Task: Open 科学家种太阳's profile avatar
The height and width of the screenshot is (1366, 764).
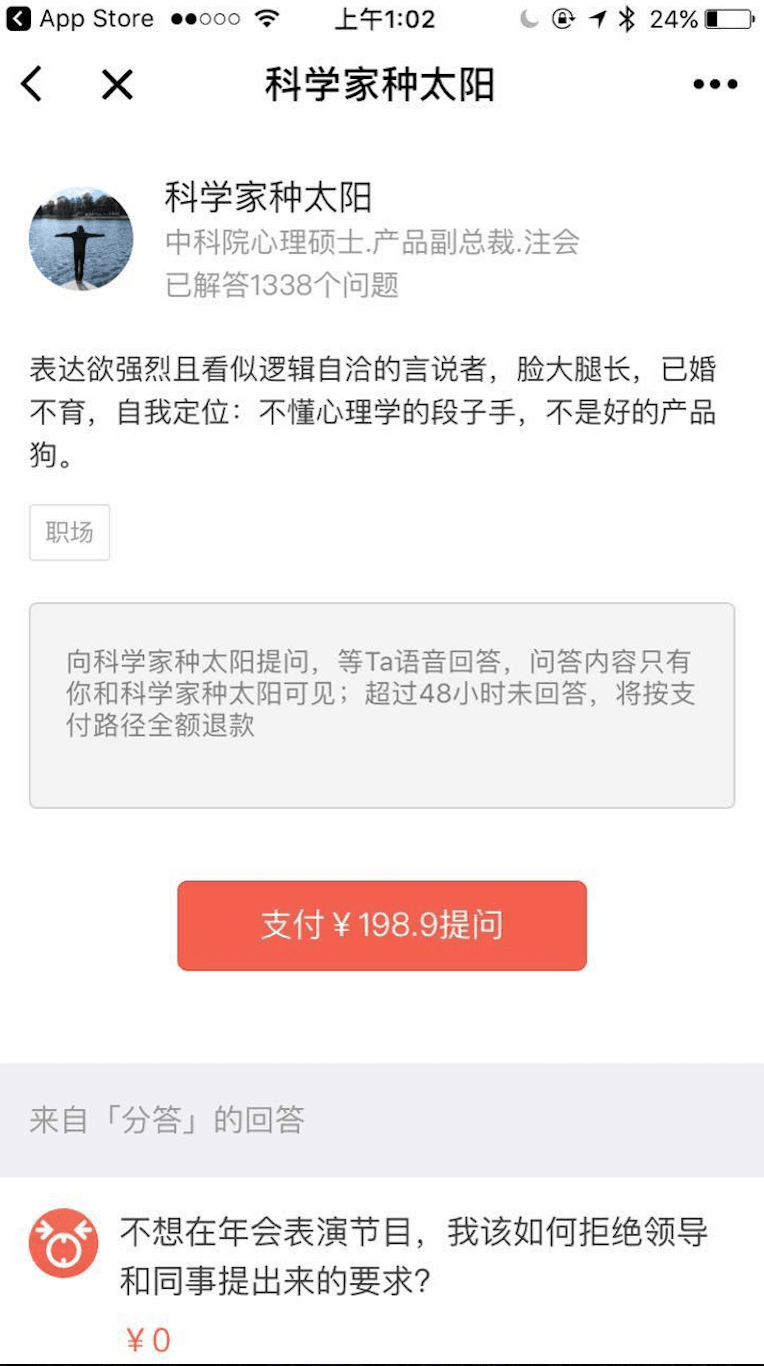Action: (x=81, y=238)
